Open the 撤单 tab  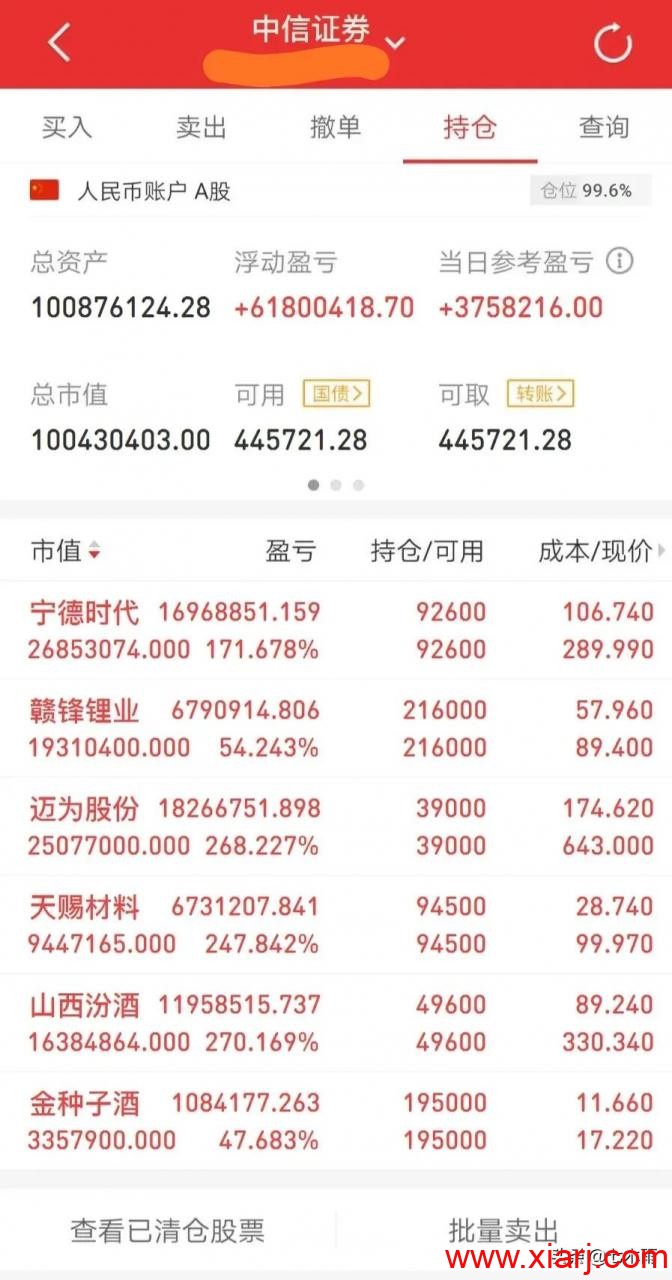pos(335,127)
